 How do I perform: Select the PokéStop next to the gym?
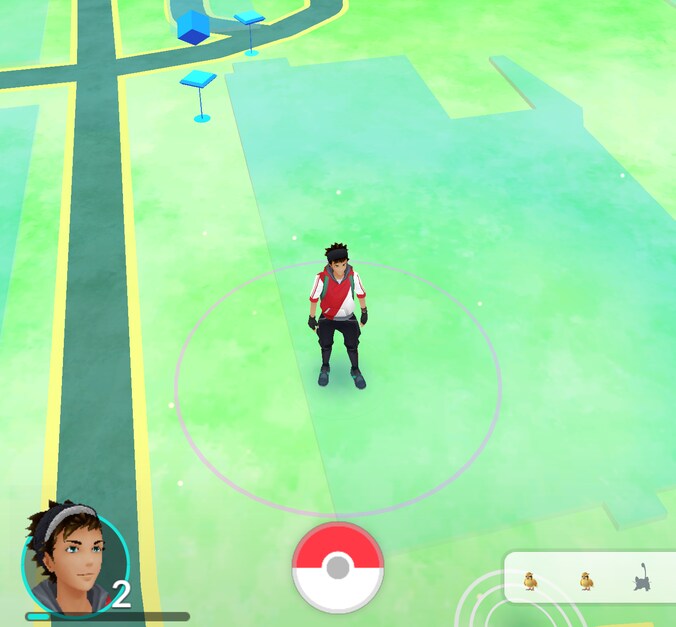pyautogui.click(x=250, y=33)
